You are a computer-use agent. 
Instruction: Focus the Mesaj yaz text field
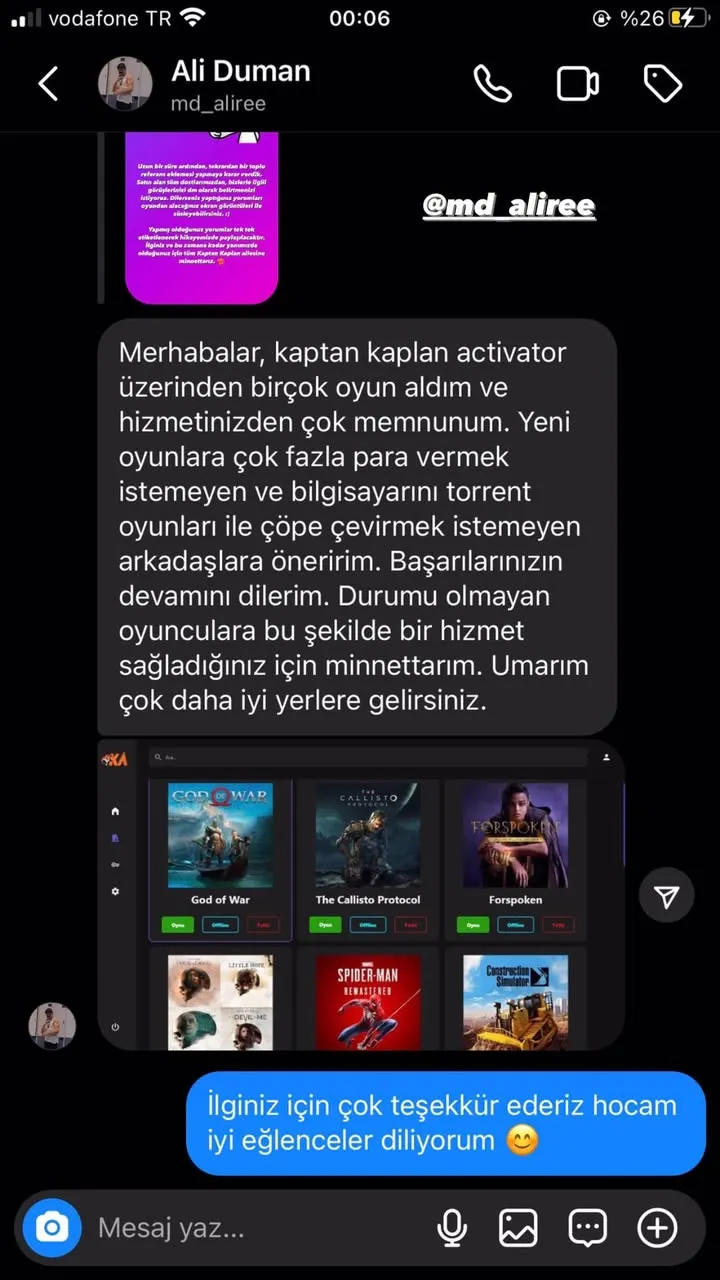250,1227
